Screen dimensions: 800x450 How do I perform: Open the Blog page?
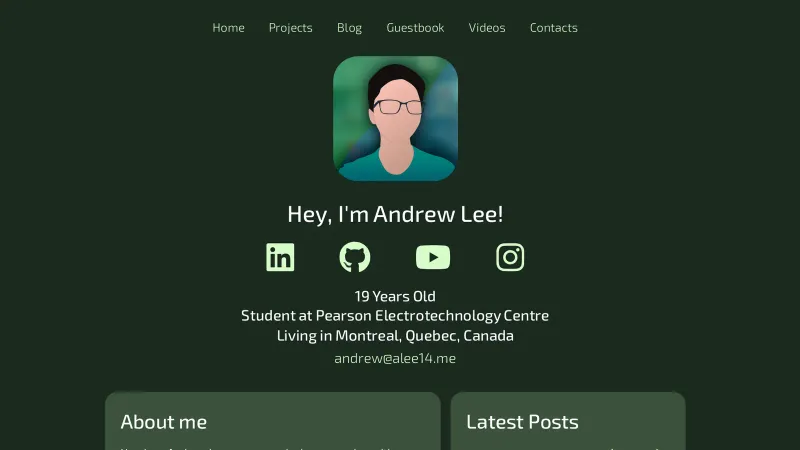349,28
